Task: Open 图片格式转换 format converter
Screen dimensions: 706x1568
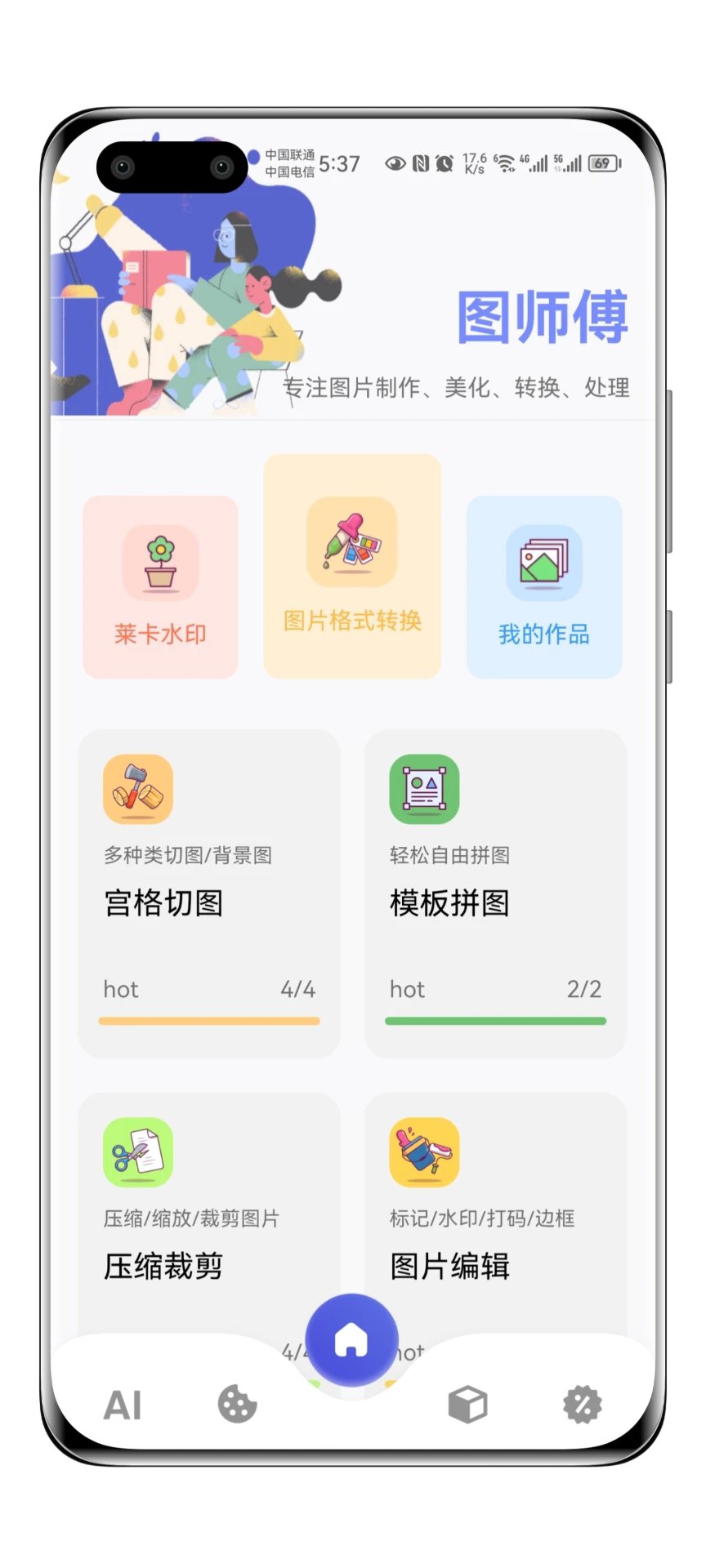Action: [x=352, y=566]
